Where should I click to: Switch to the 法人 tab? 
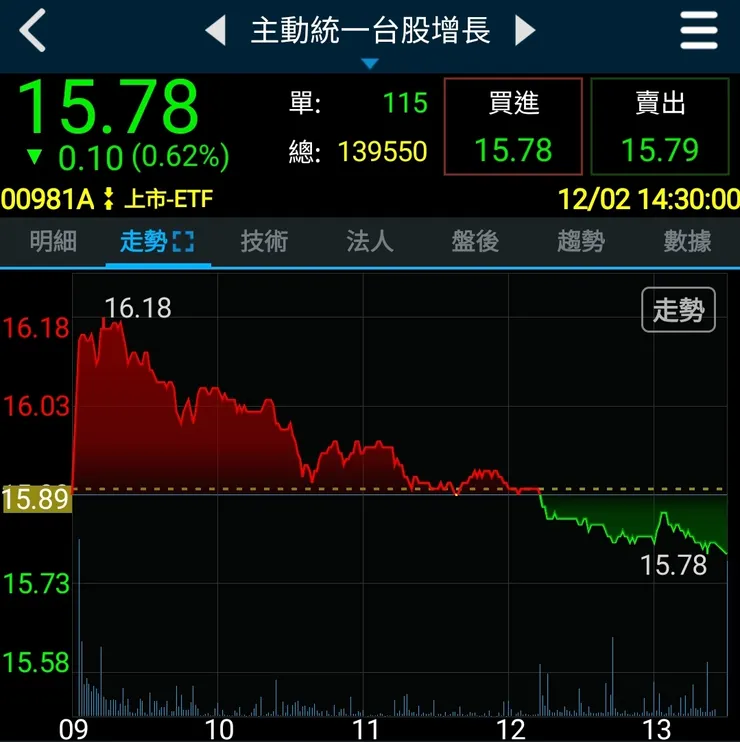370,242
